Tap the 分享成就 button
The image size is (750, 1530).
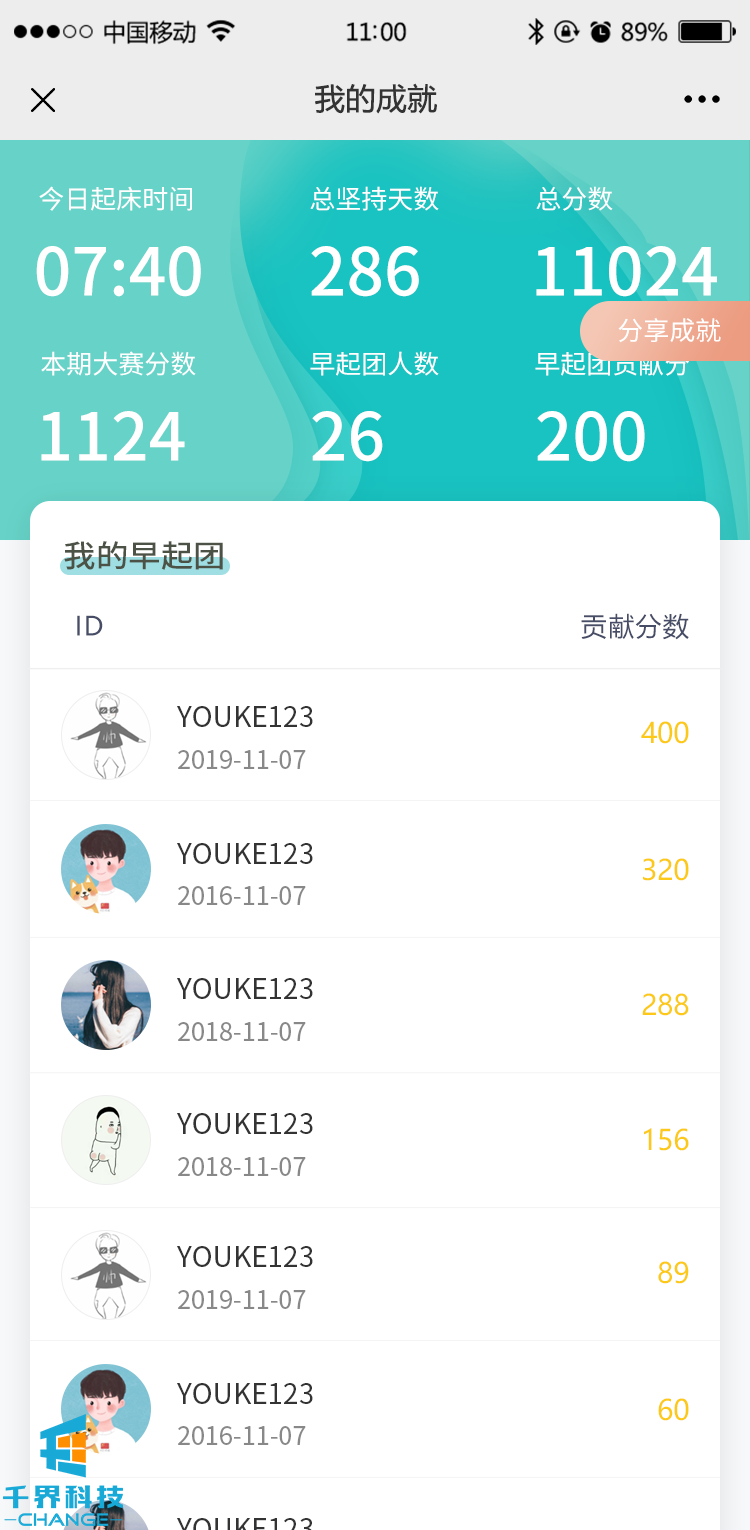(668, 331)
